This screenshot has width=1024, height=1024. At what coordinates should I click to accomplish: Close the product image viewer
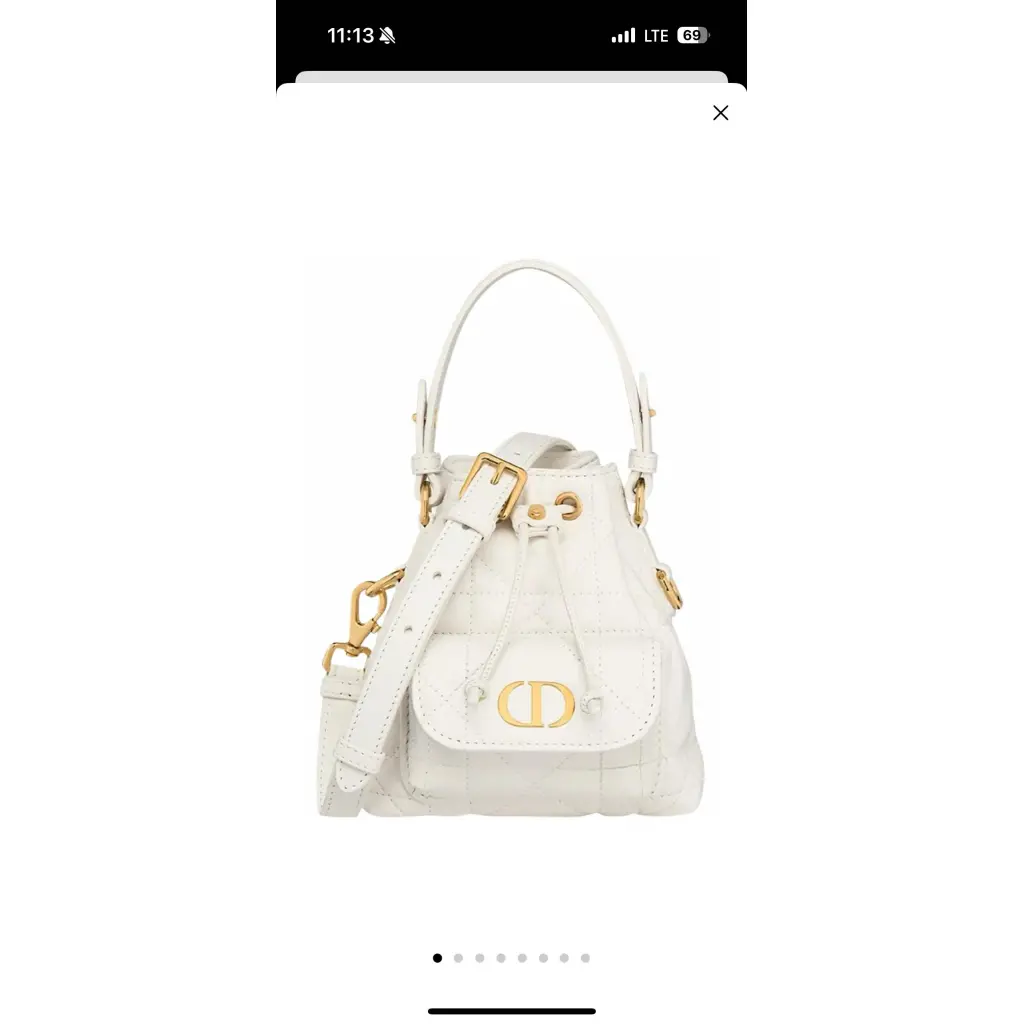click(x=720, y=113)
